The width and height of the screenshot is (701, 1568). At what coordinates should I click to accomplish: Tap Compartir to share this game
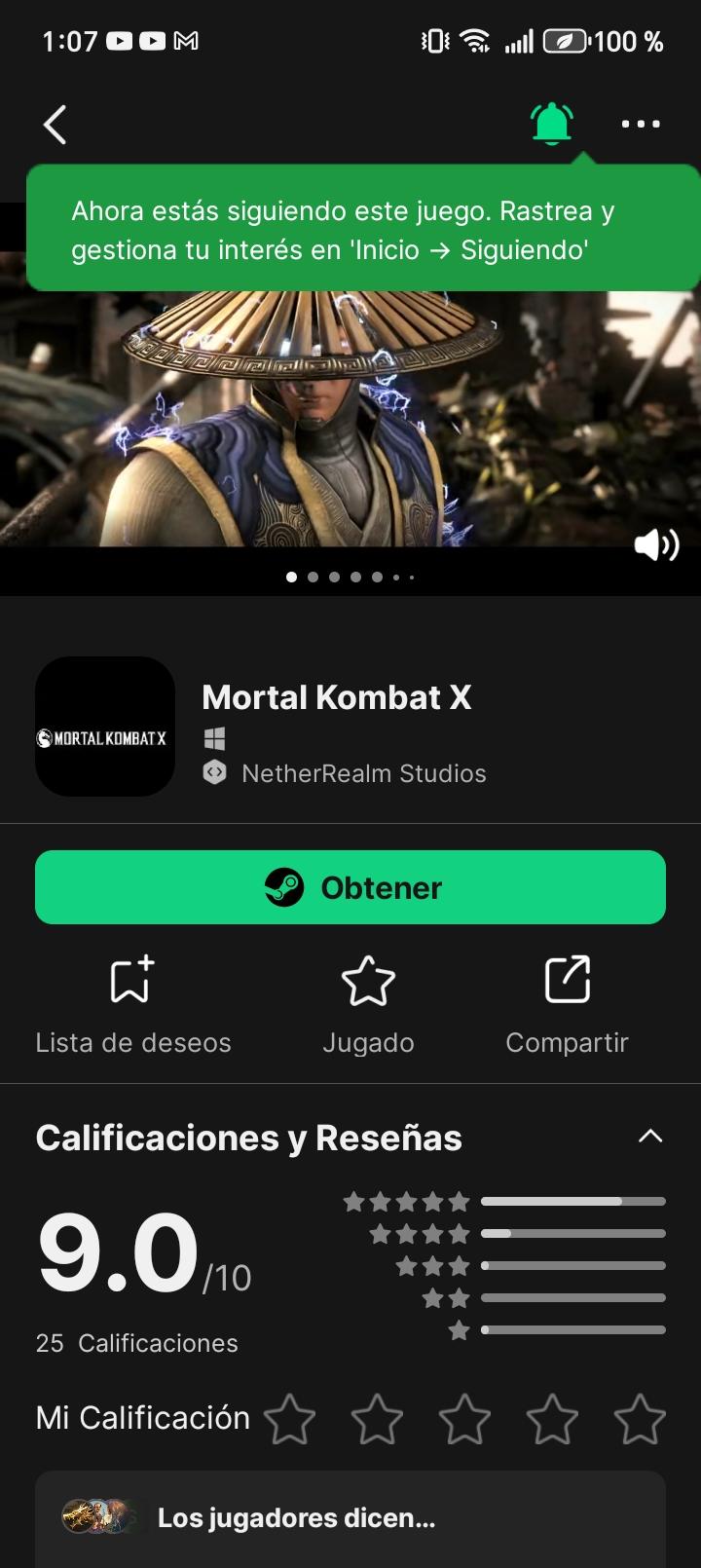point(567,1004)
